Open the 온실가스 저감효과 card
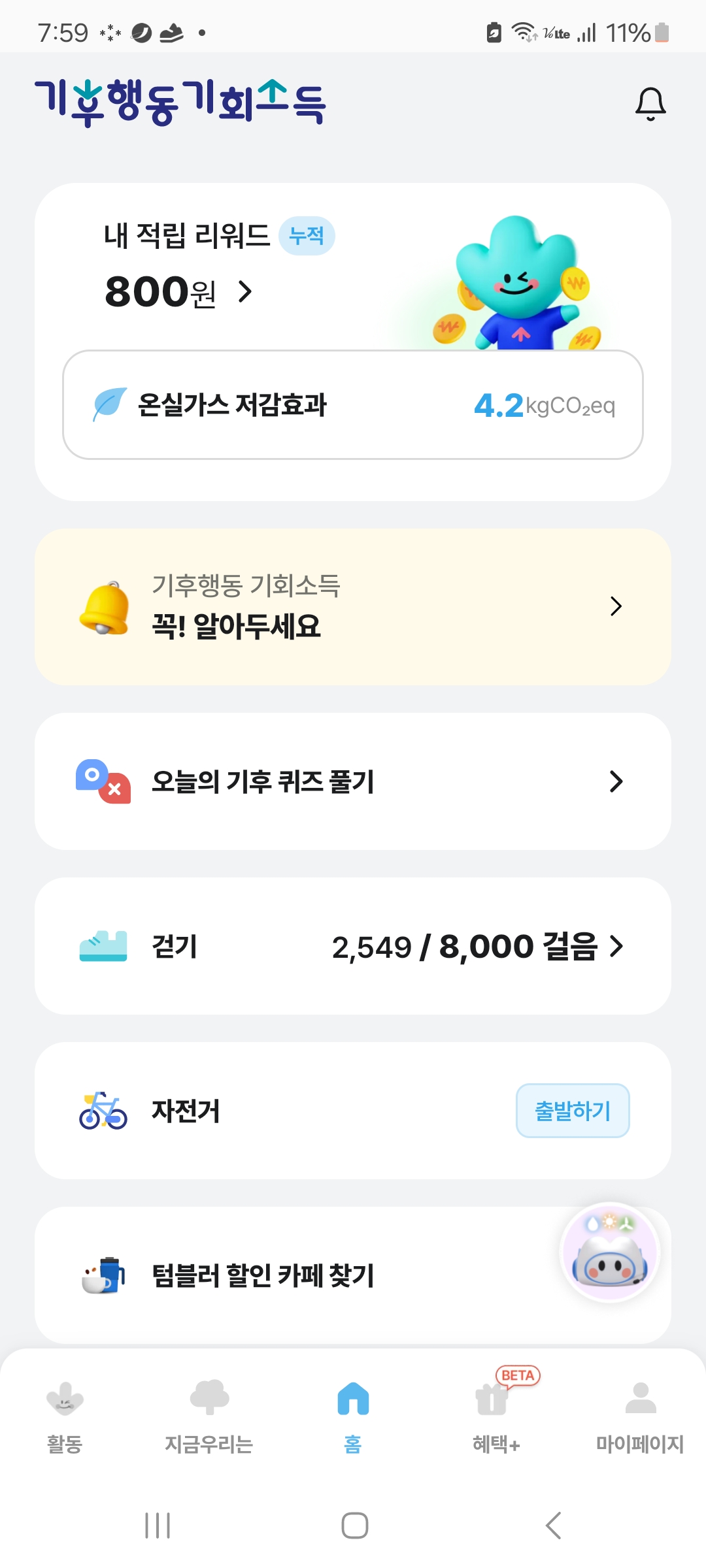The width and height of the screenshot is (706, 1568). click(x=353, y=405)
